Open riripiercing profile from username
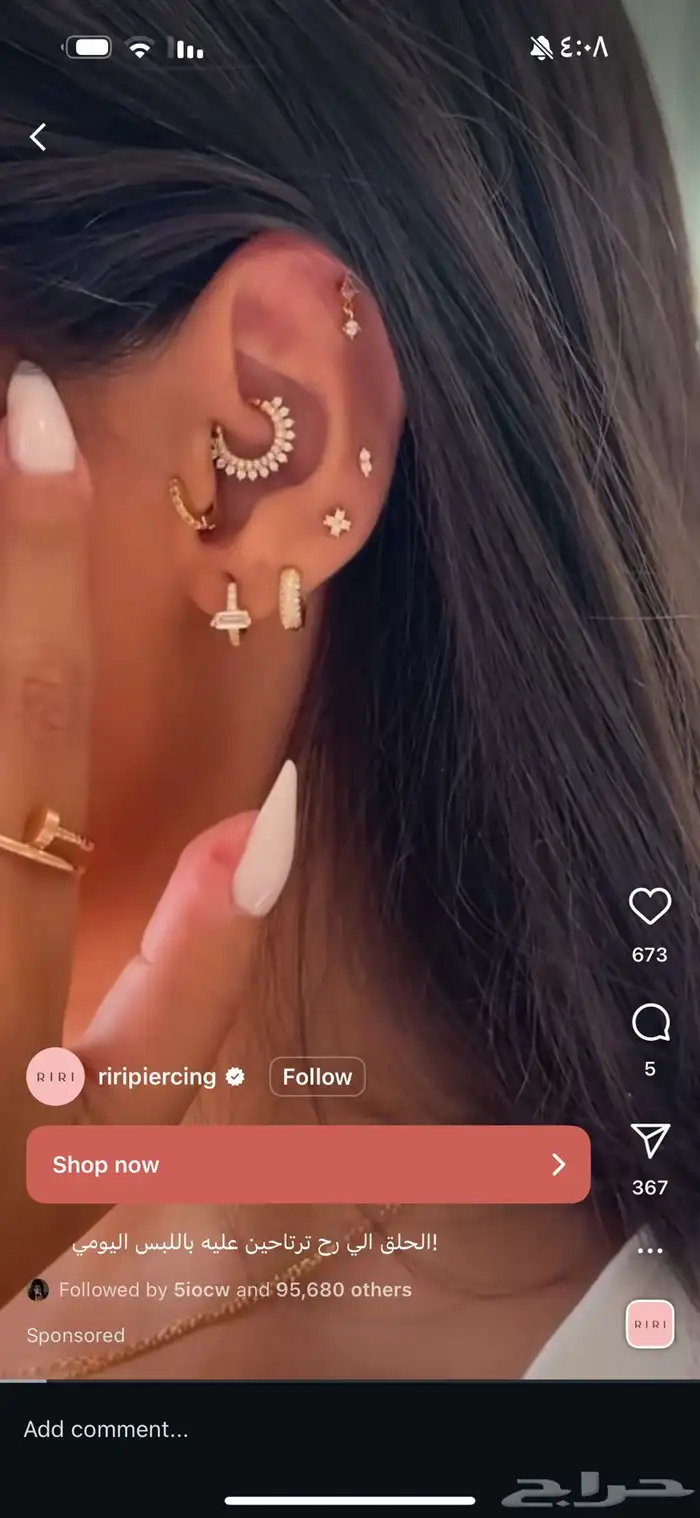The width and height of the screenshot is (700, 1518). (x=157, y=1077)
